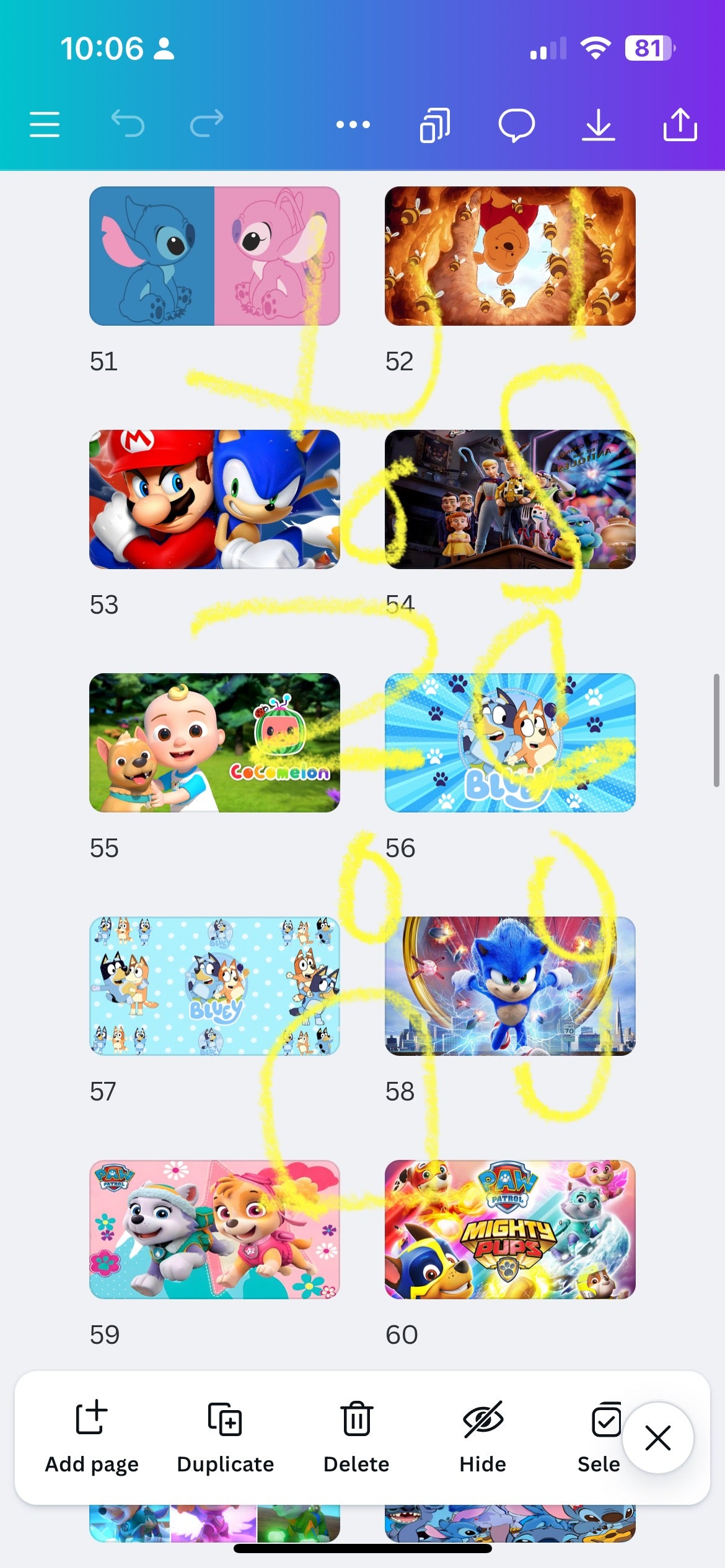Tap the pages view icon

[435, 124]
